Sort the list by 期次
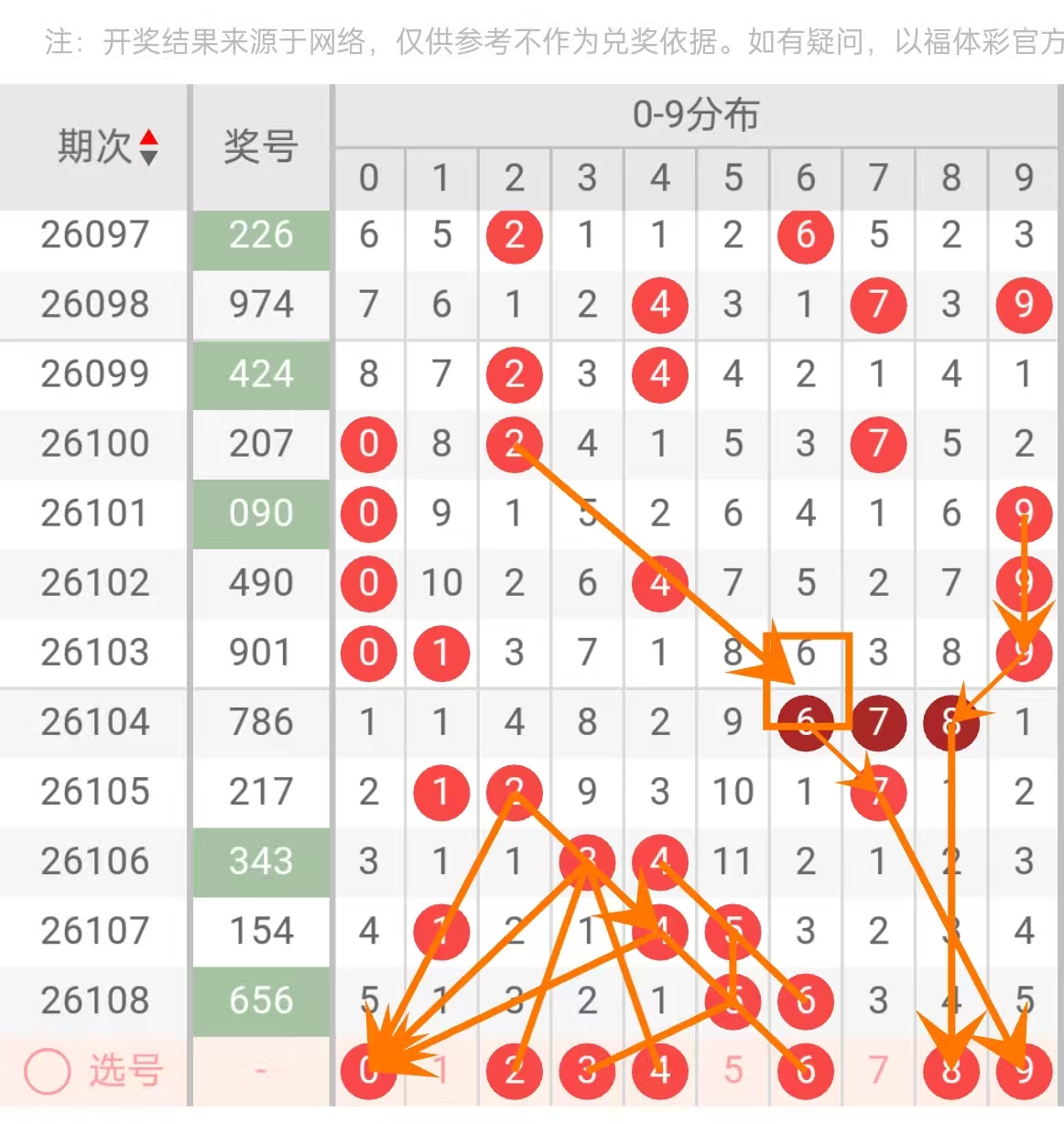 pos(148,147)
